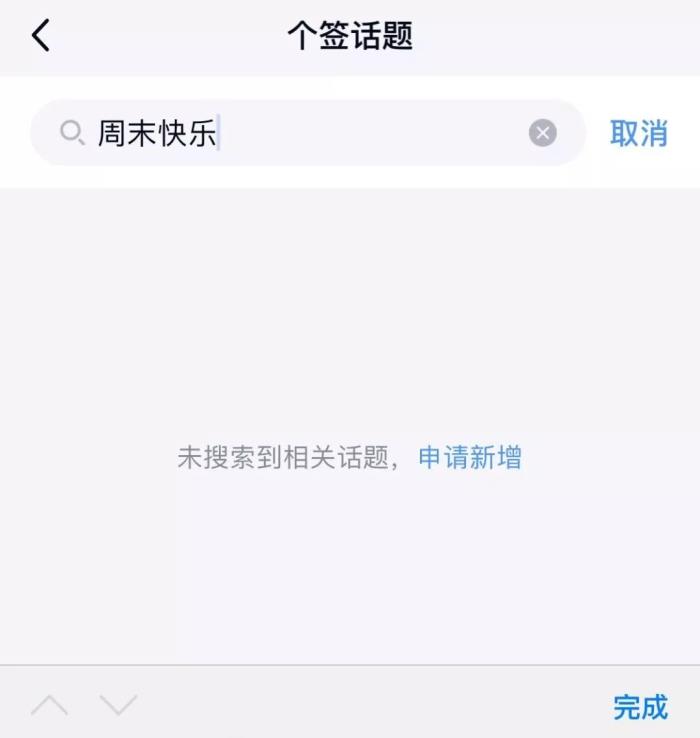This screenshot has width=700, height=738.
Task: Tap the search field containing 周末快乐
Action: [x=300, y=133]
